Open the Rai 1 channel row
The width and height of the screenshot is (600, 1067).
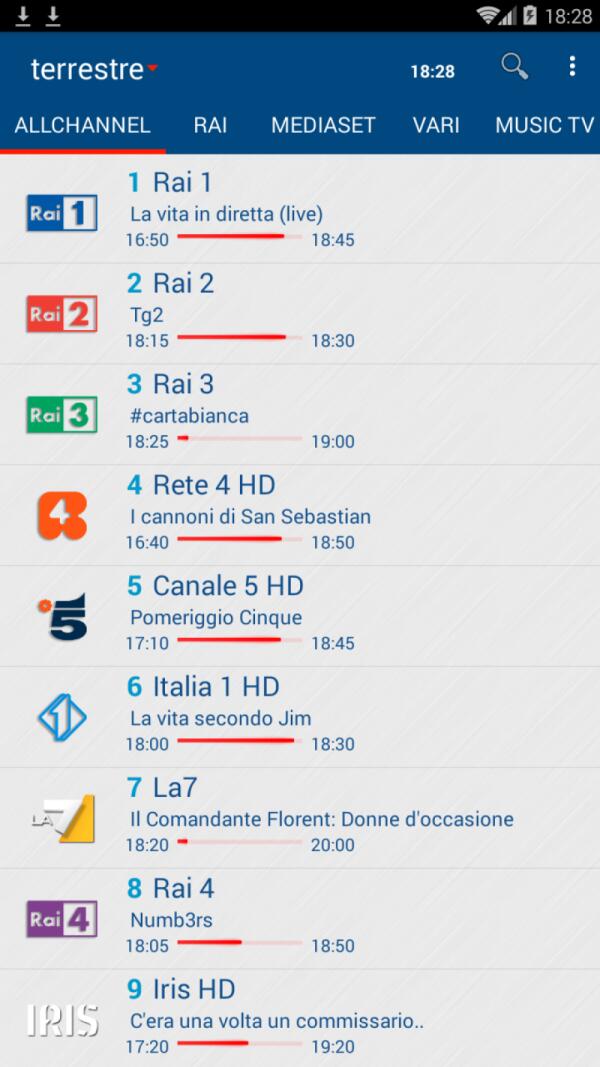pos(300,211)
